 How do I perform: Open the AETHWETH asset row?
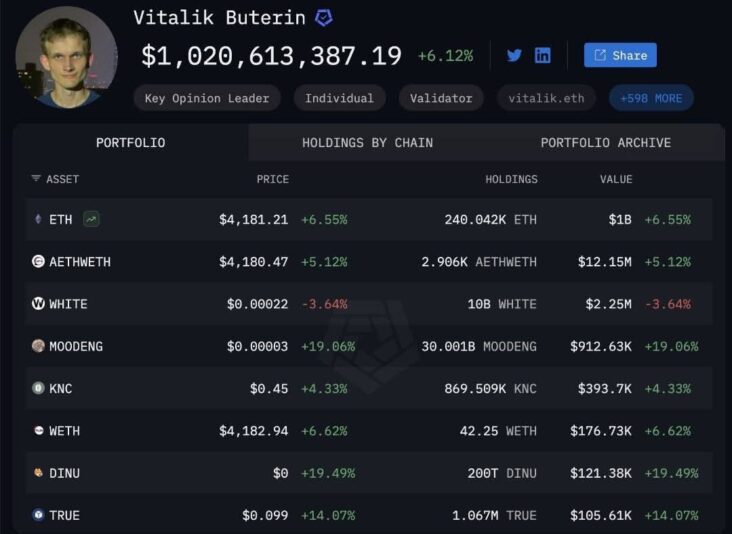coord(80,262)
